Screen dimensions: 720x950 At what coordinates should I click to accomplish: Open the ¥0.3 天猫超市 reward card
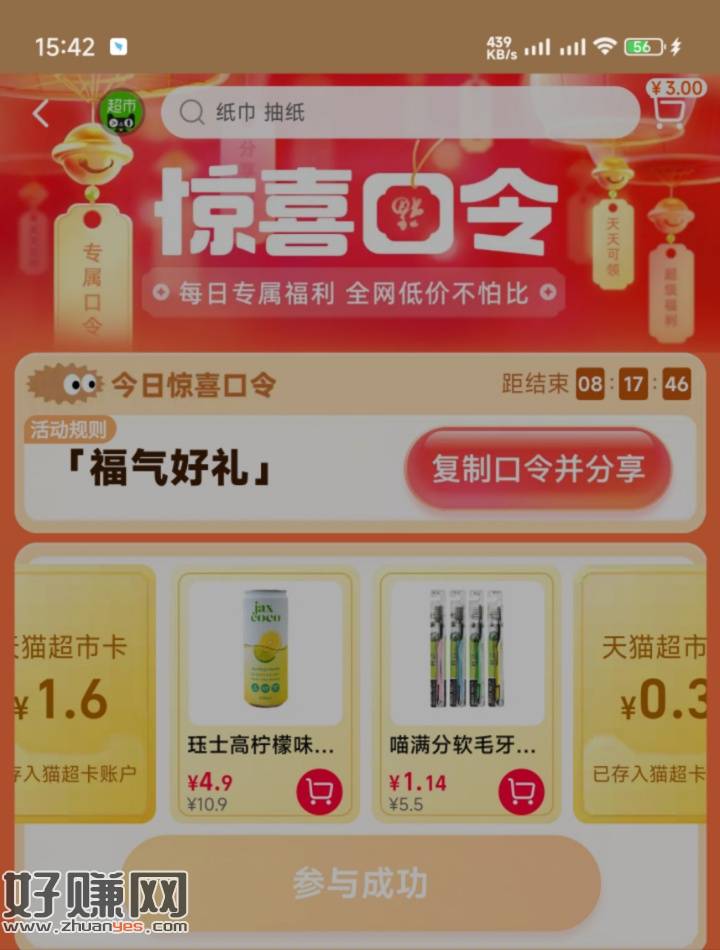pos(650,695)
